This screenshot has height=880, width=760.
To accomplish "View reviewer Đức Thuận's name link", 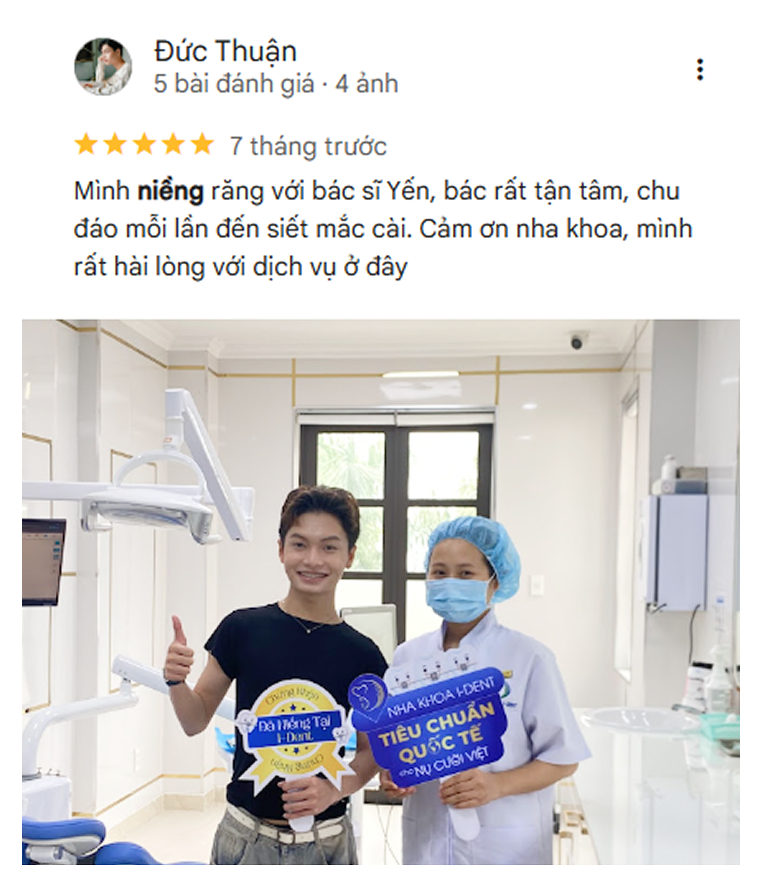I will (x=225, y=51).
